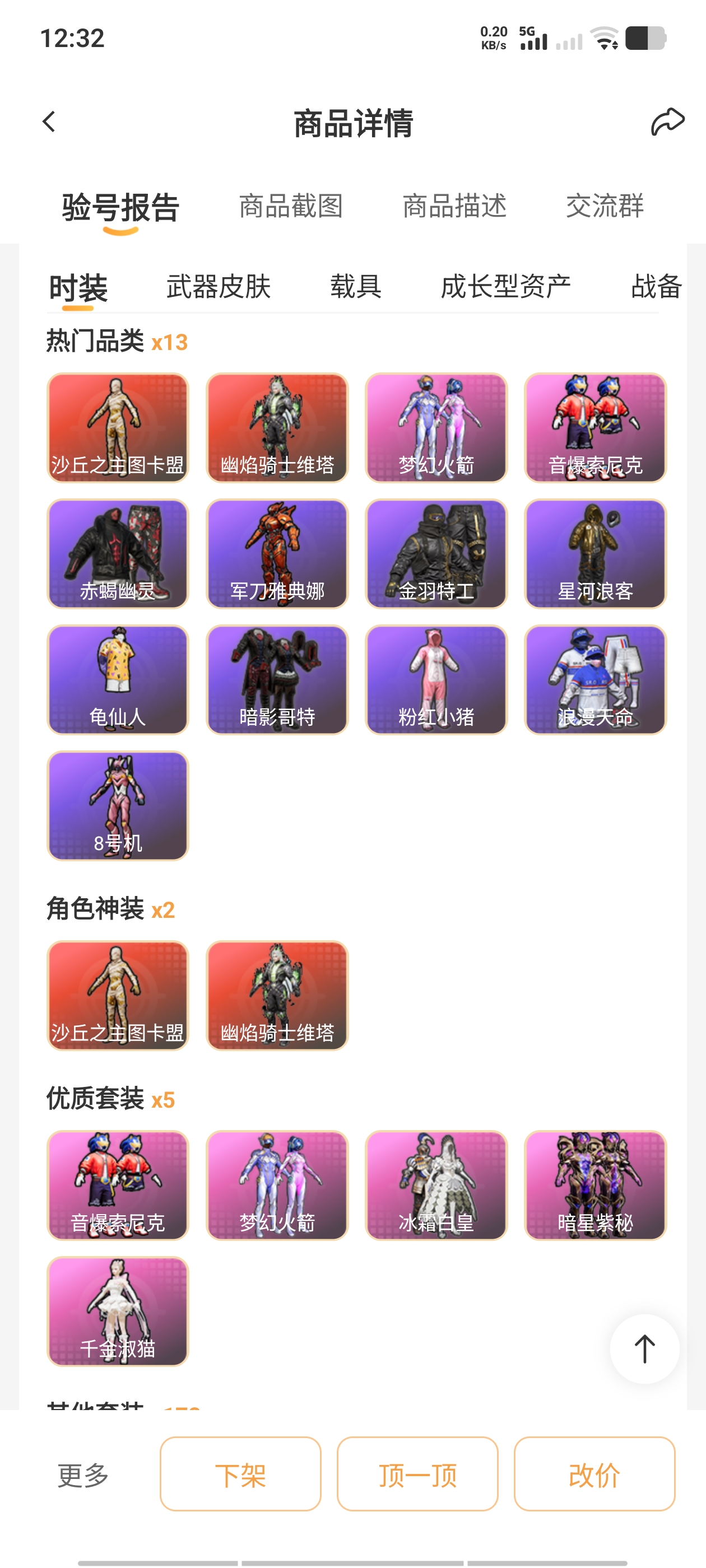
Task: Share this product via arrow icon
Action: coord(668,122)
